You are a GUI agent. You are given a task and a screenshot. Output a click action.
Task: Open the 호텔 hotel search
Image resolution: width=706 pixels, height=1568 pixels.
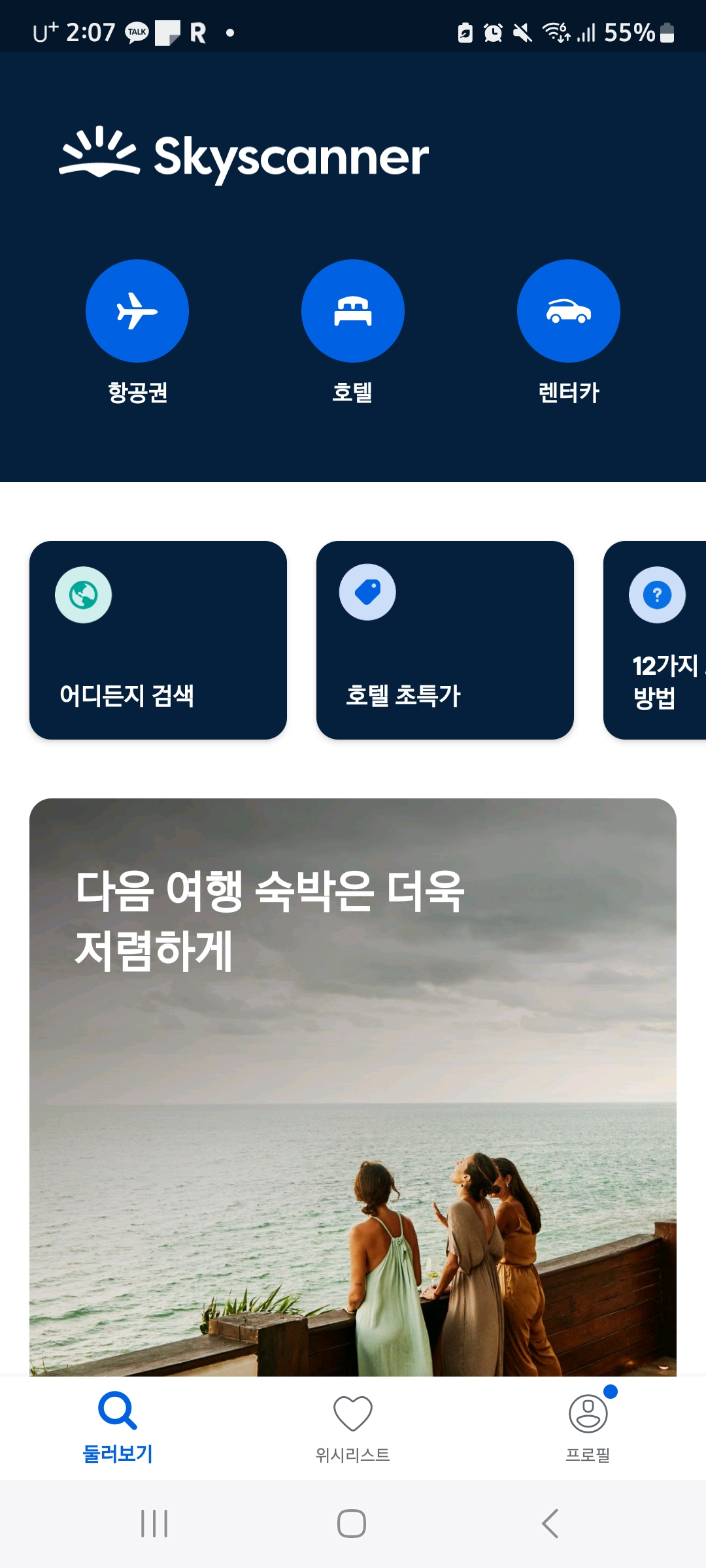coord(353,312)
